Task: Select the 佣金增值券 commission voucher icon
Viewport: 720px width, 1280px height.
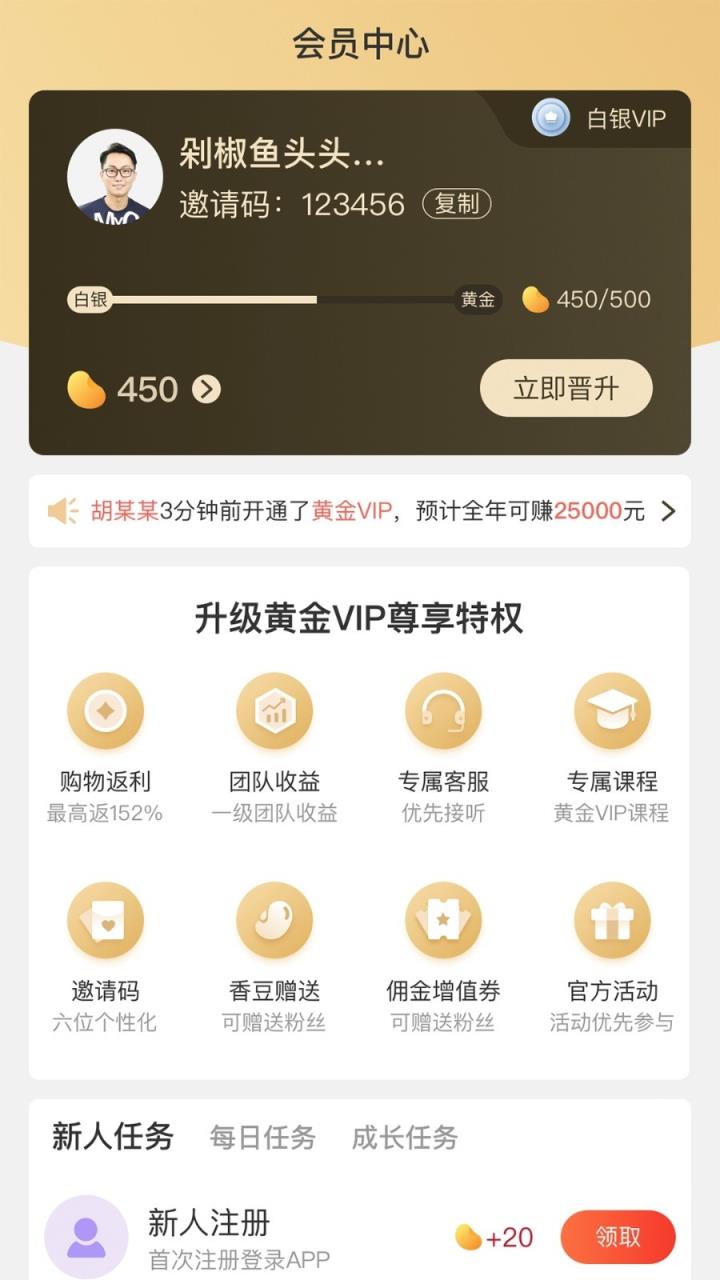Action: click(x=444, y=920)
